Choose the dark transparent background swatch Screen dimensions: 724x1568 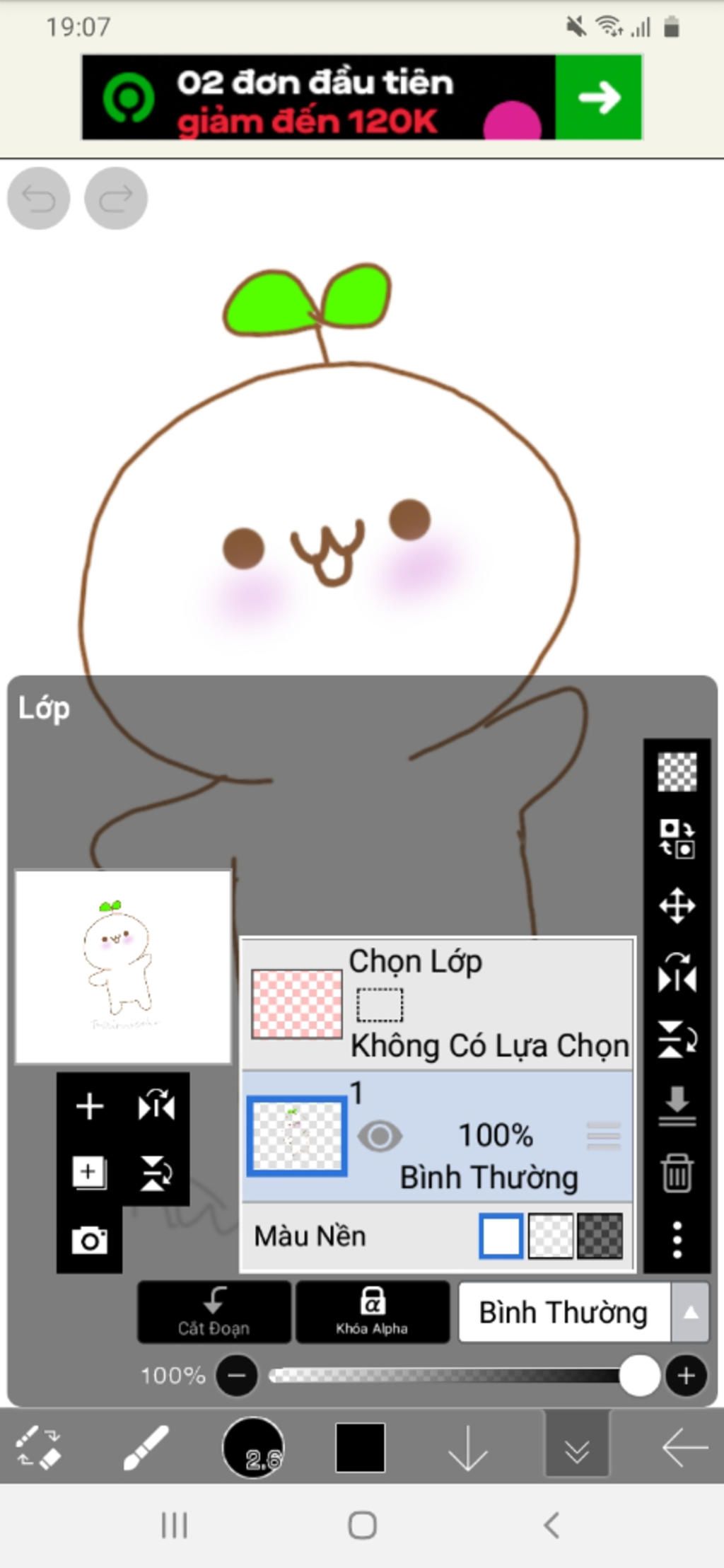click(x=600, y=1236)
